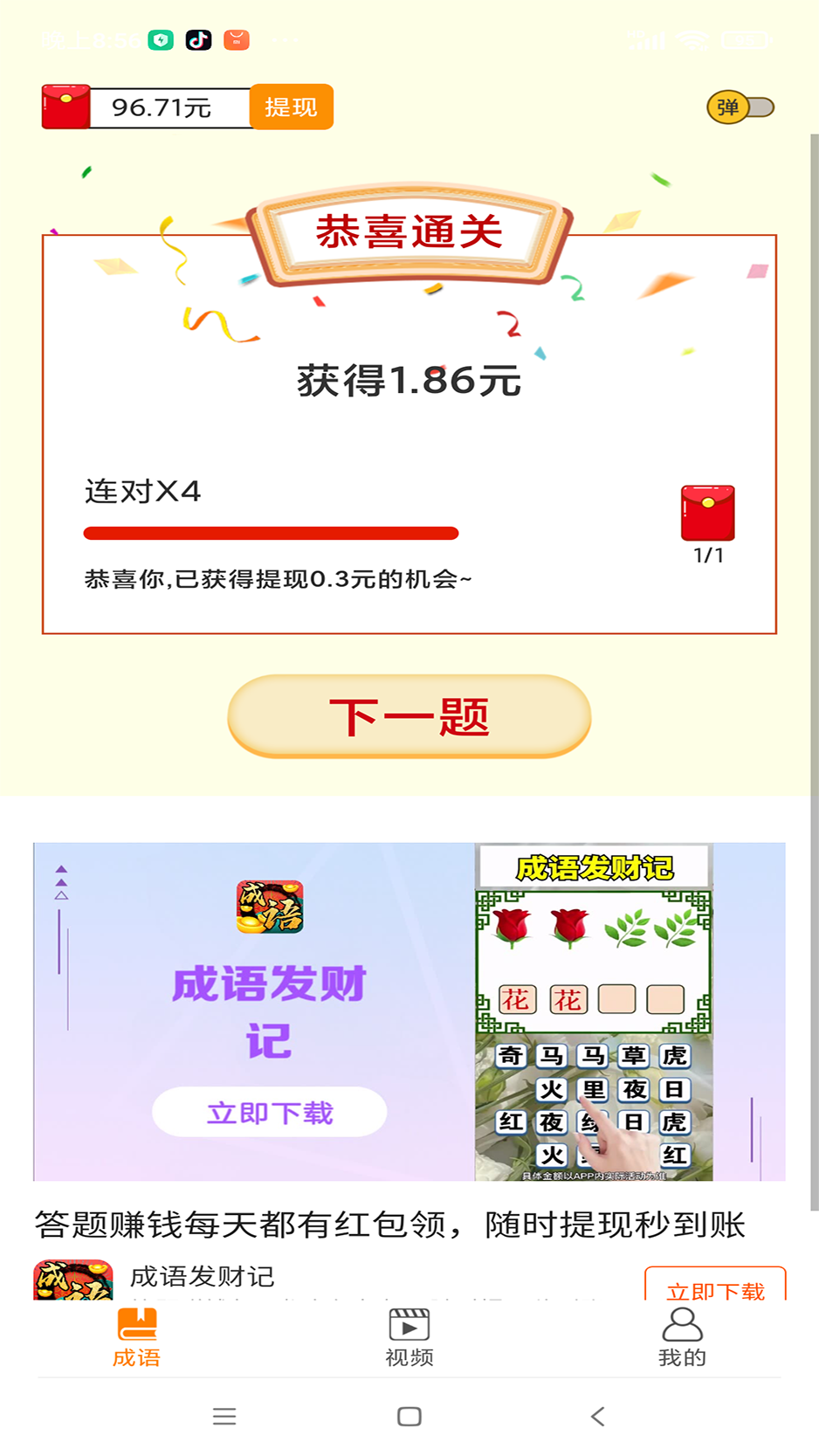Tap the outlined 立即下载 button beside 成语发财记

click(715, 1286)
